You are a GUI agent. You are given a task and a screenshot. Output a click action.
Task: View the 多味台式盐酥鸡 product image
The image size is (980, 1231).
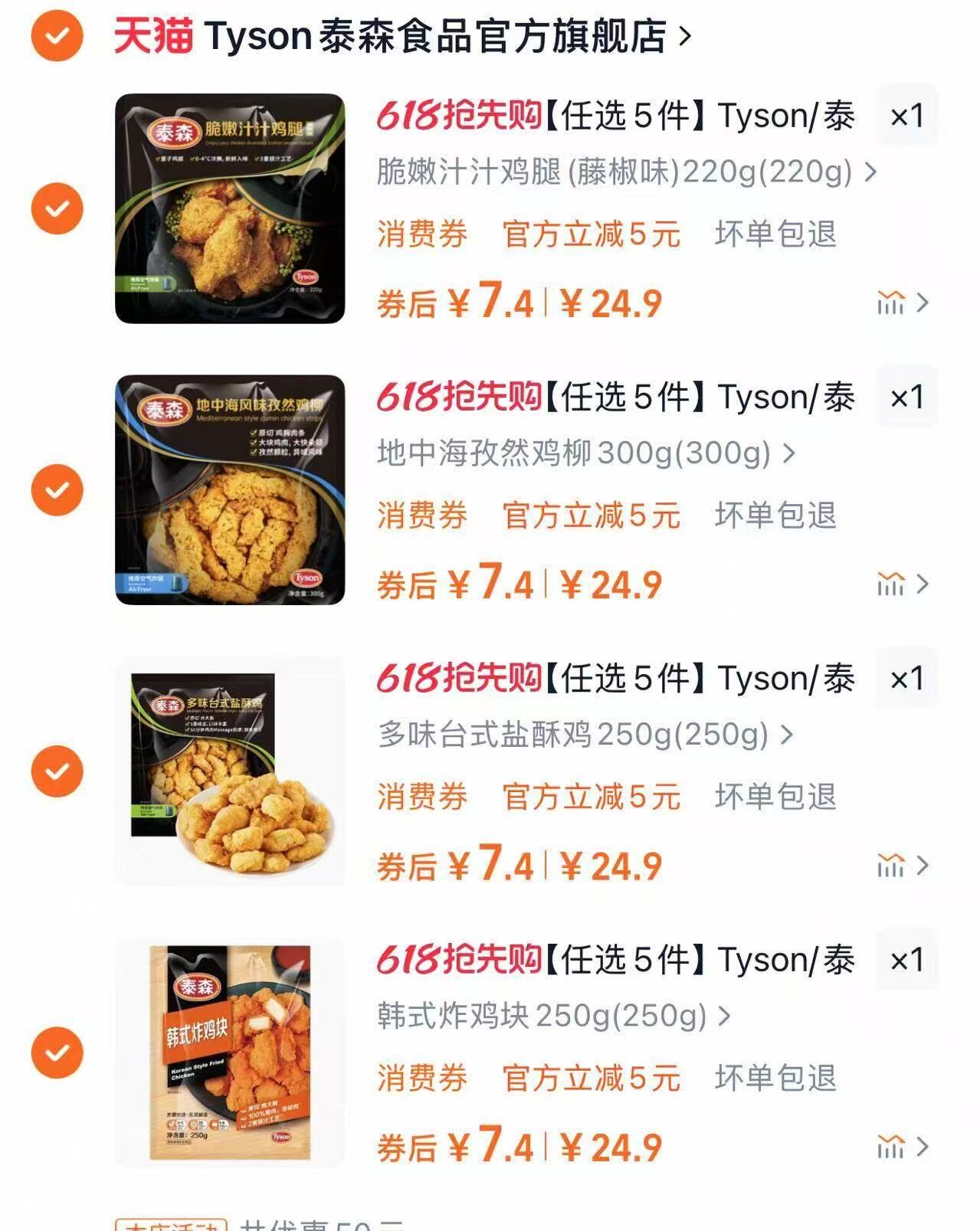[230, 771]
